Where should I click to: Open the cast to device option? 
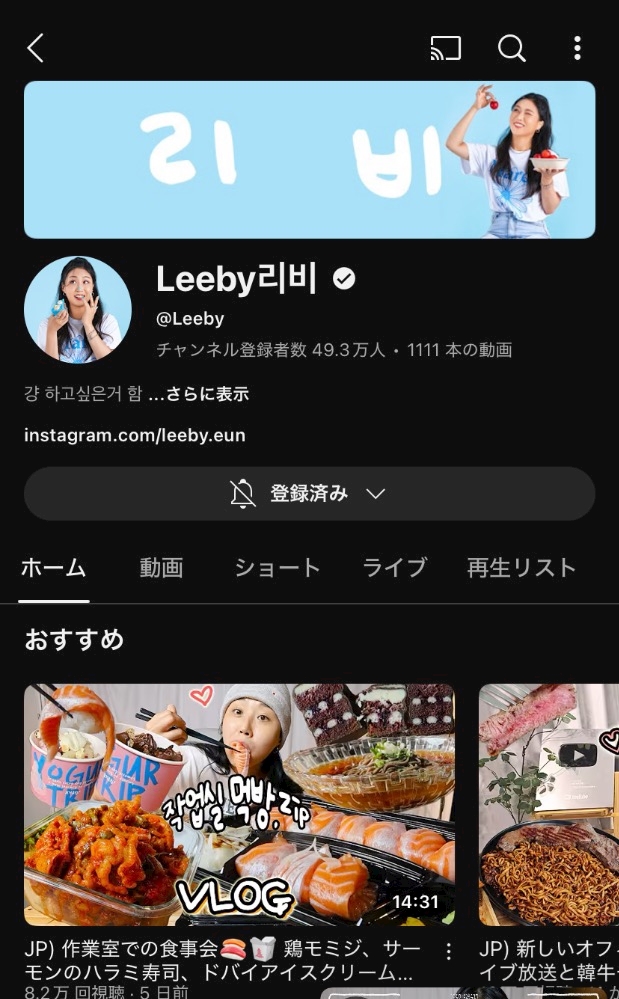pyautogui.click(x=445, y=48)
